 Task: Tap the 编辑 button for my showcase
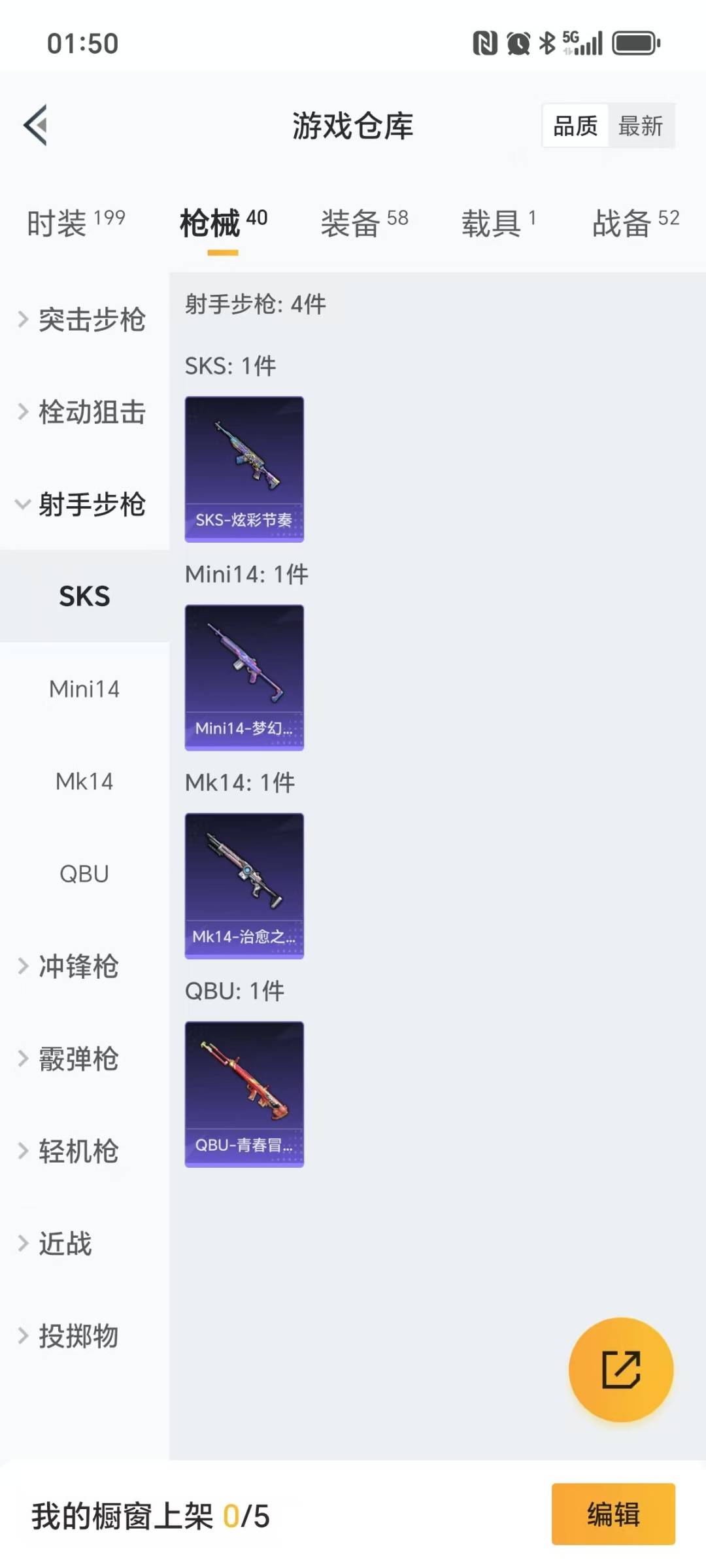(613, 1514)
